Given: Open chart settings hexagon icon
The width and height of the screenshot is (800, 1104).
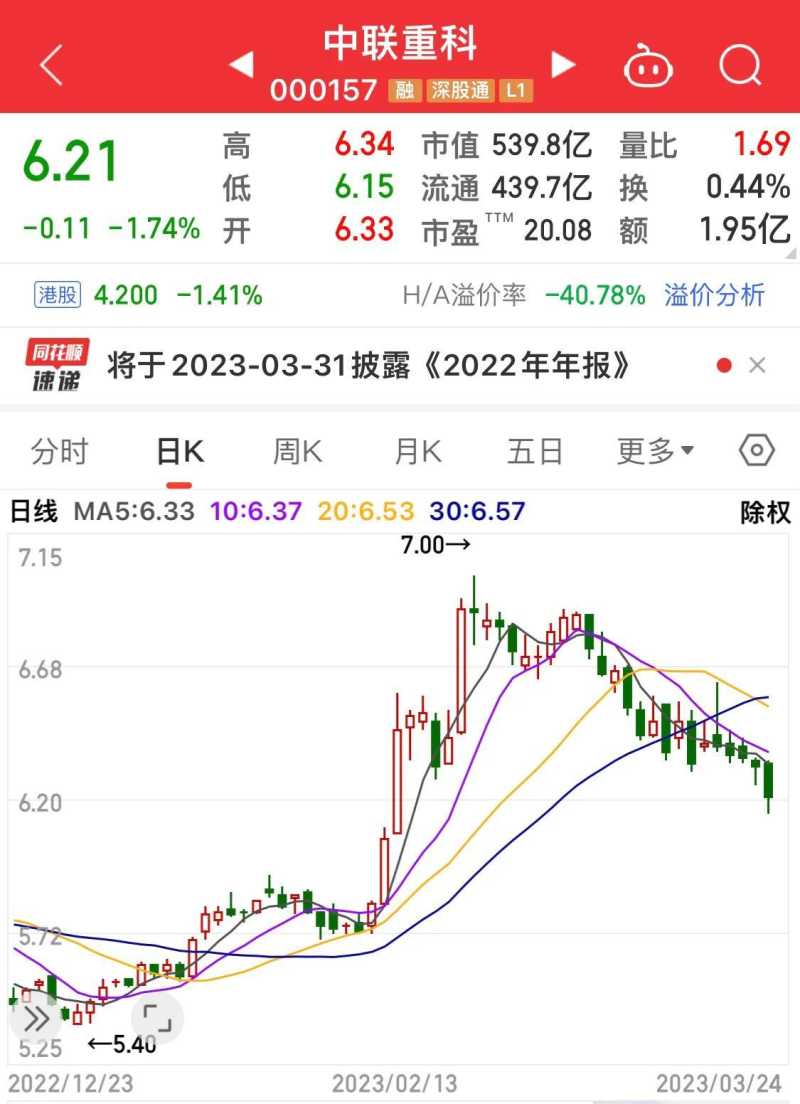Looking at the screenshot, I should (x=757, y=451).
